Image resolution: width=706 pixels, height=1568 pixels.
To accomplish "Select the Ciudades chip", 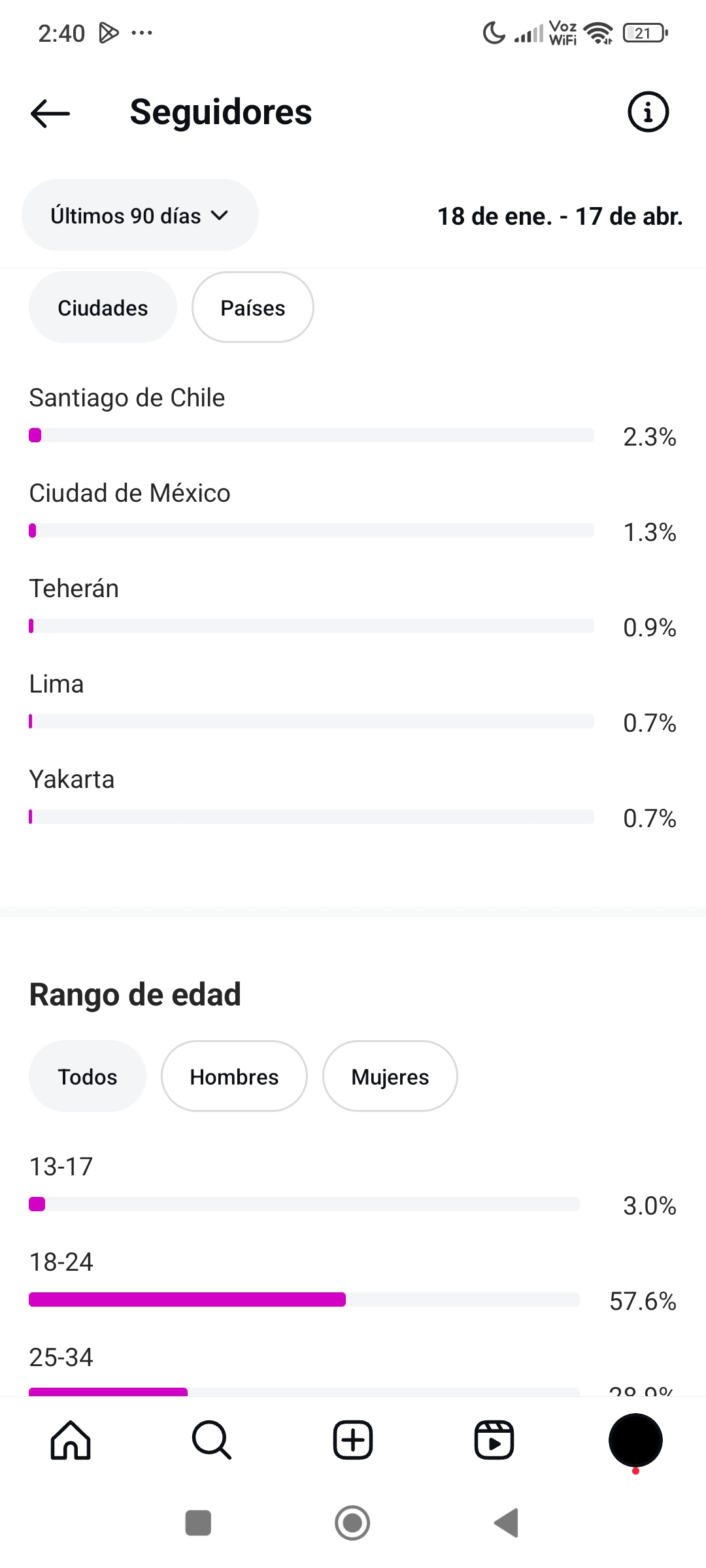I will tap(103, 308).
